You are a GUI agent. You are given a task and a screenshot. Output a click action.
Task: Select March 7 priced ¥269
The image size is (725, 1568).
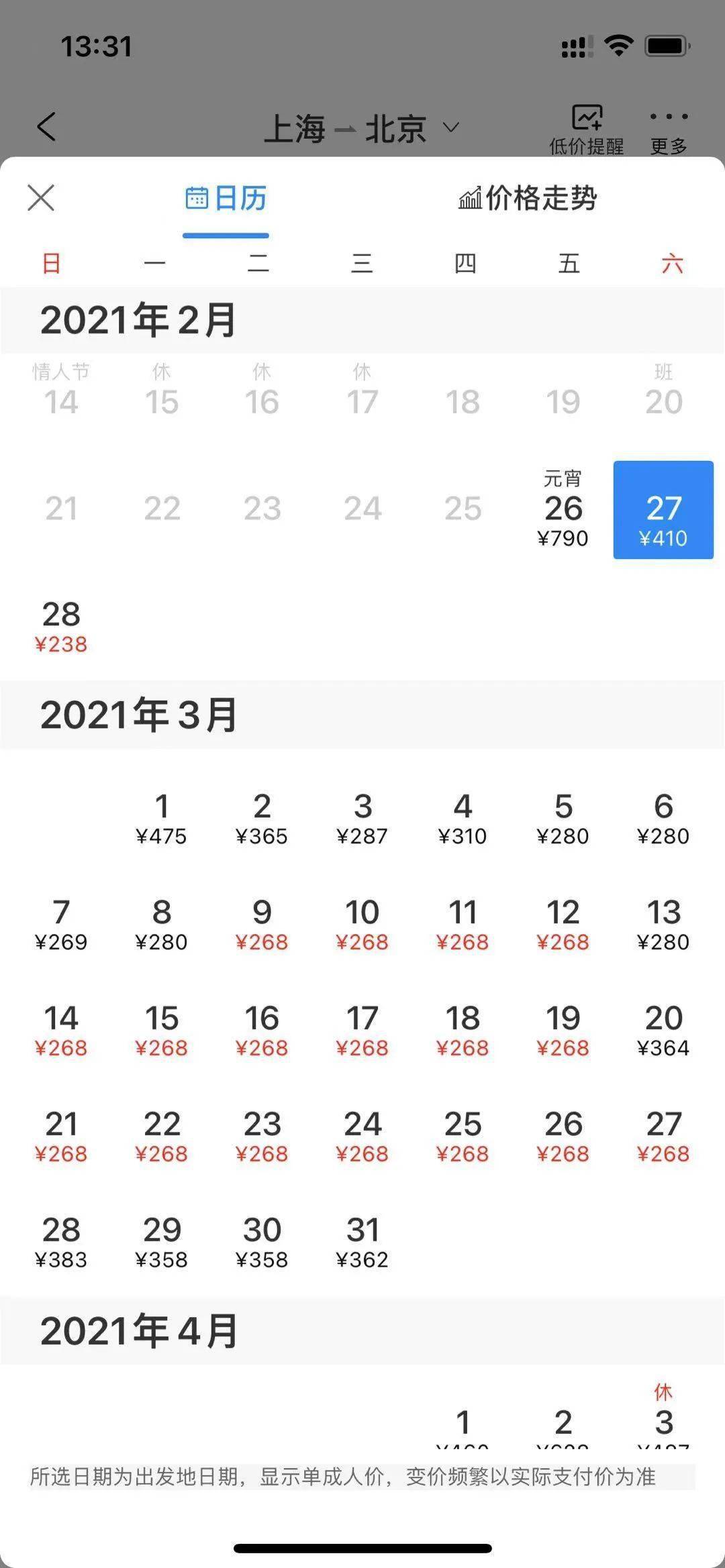pyautogui.click(x=61, y=924)
